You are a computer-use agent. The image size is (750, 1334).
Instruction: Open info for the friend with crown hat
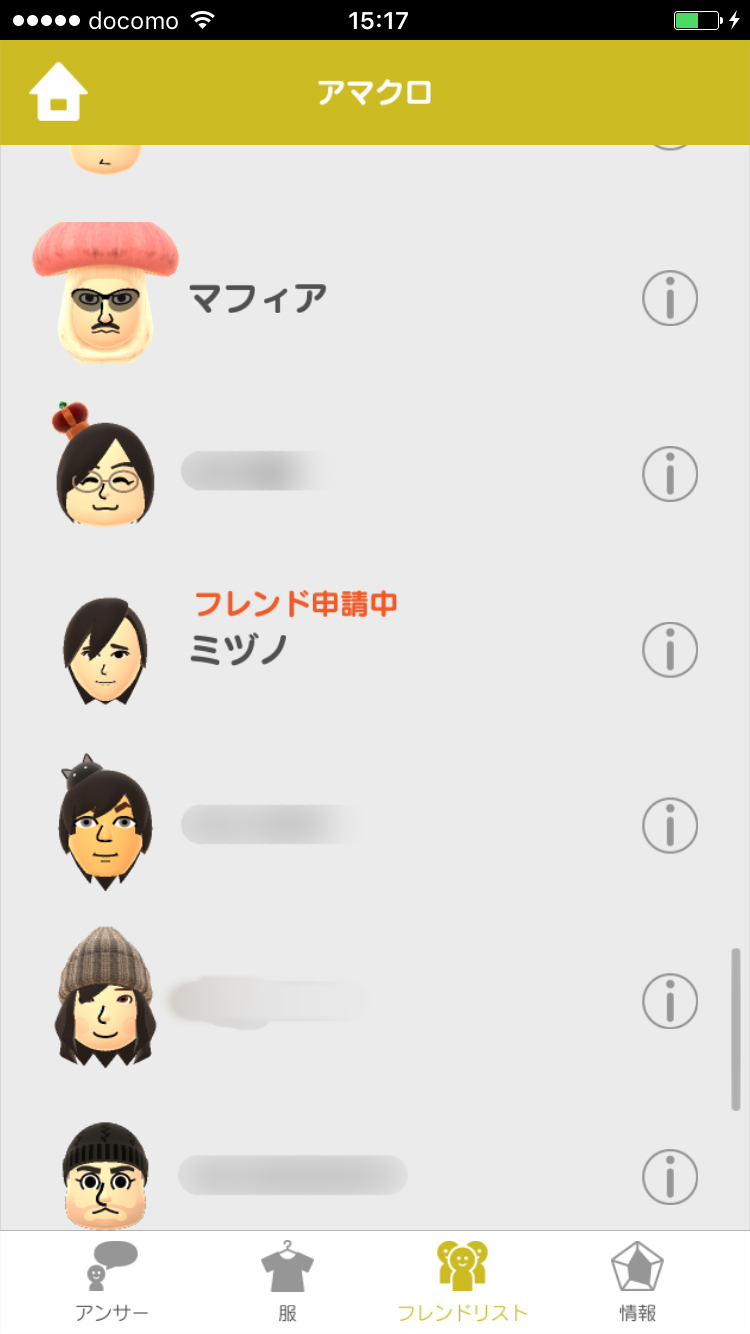pos(669,474)
